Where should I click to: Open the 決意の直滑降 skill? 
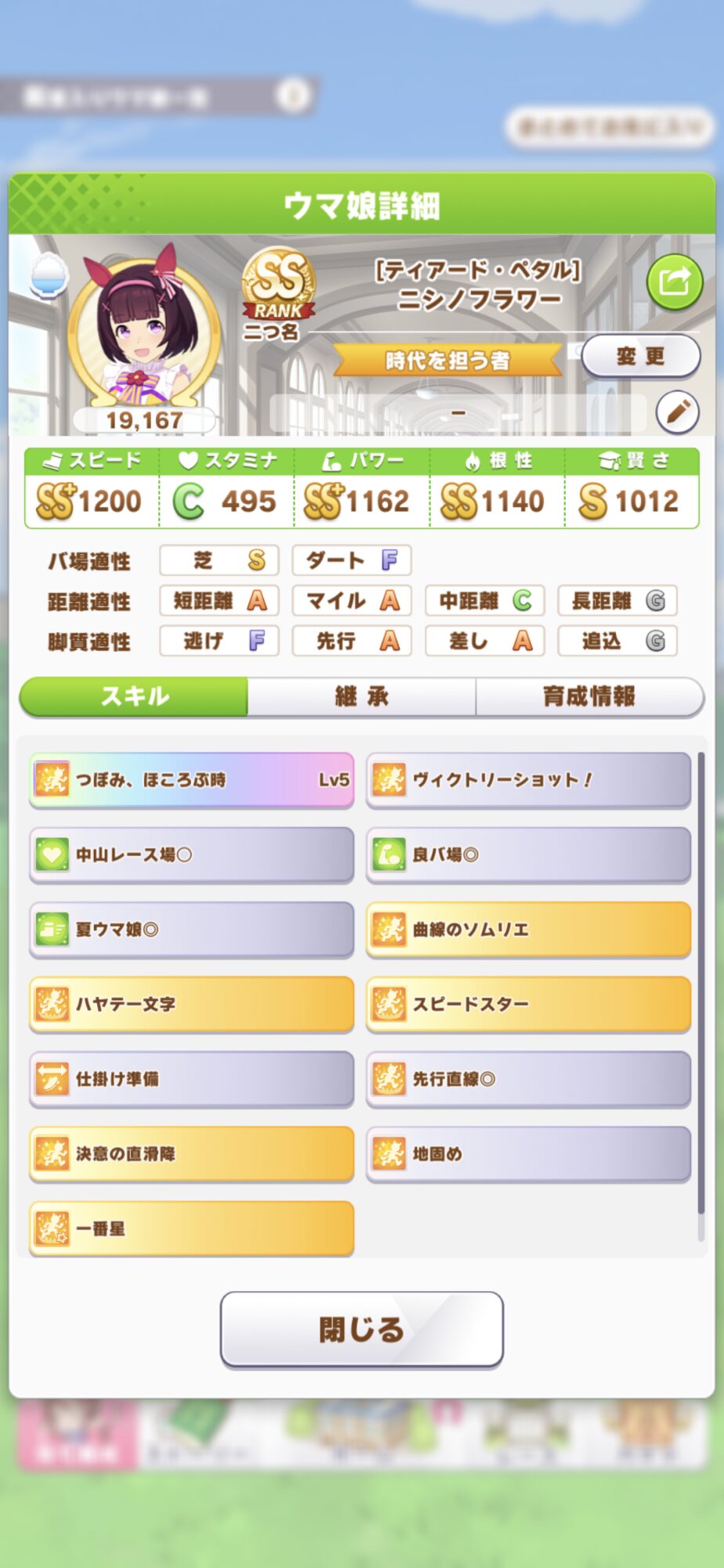pos(191,1154)
